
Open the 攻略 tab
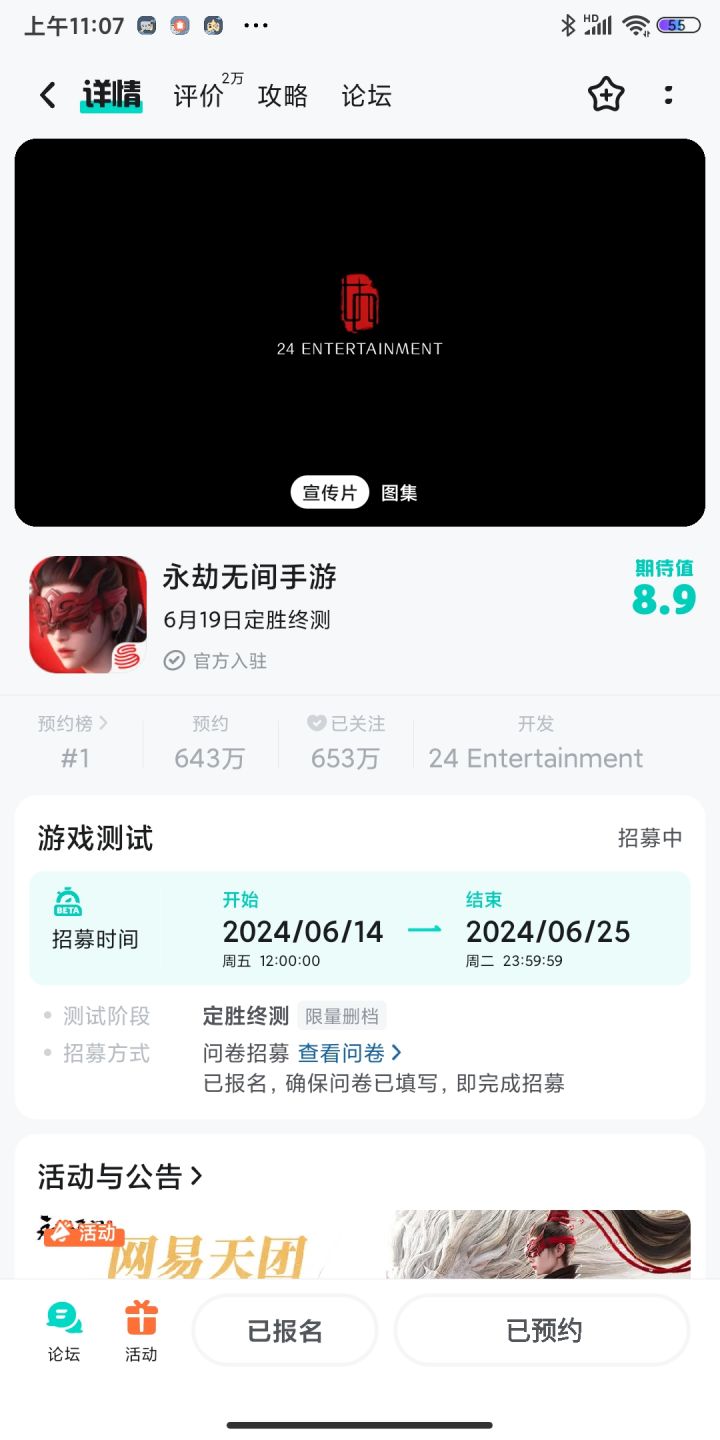(x=282, y=96)
